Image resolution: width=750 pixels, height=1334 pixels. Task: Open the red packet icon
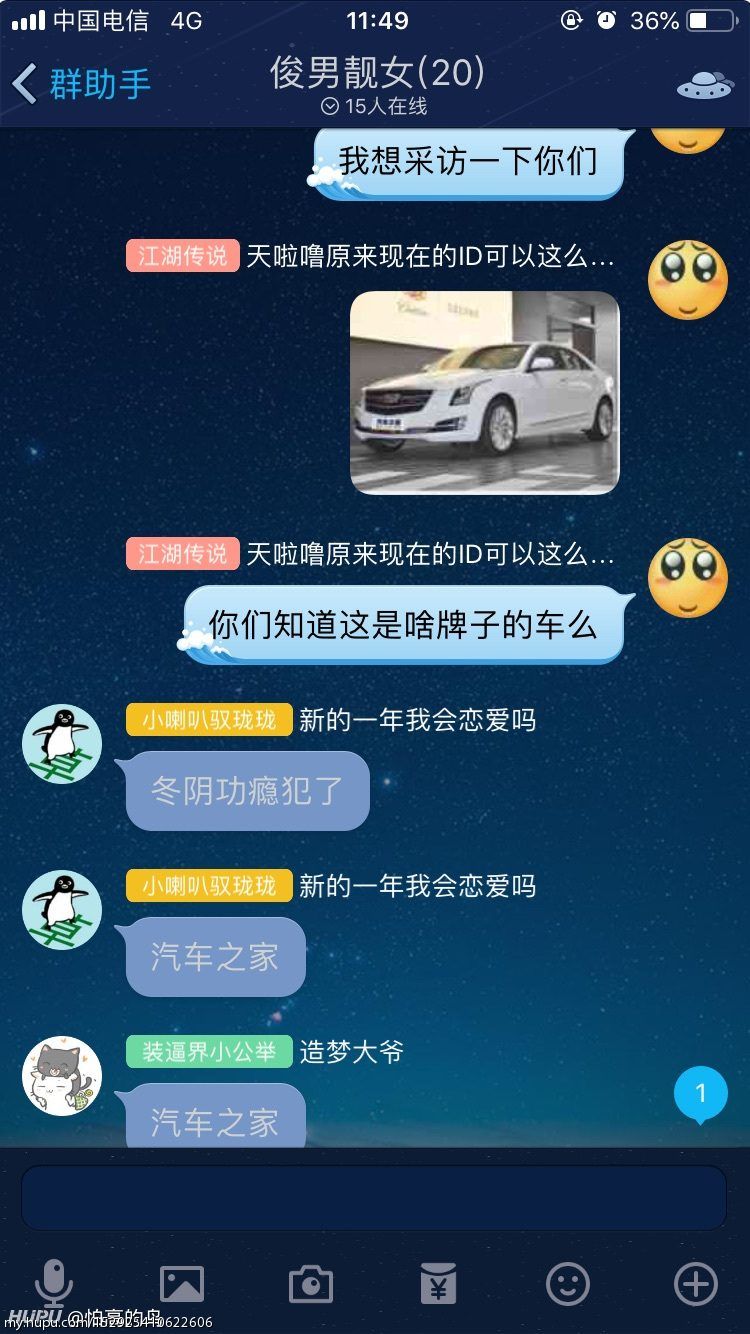(x=438, y=1284)
